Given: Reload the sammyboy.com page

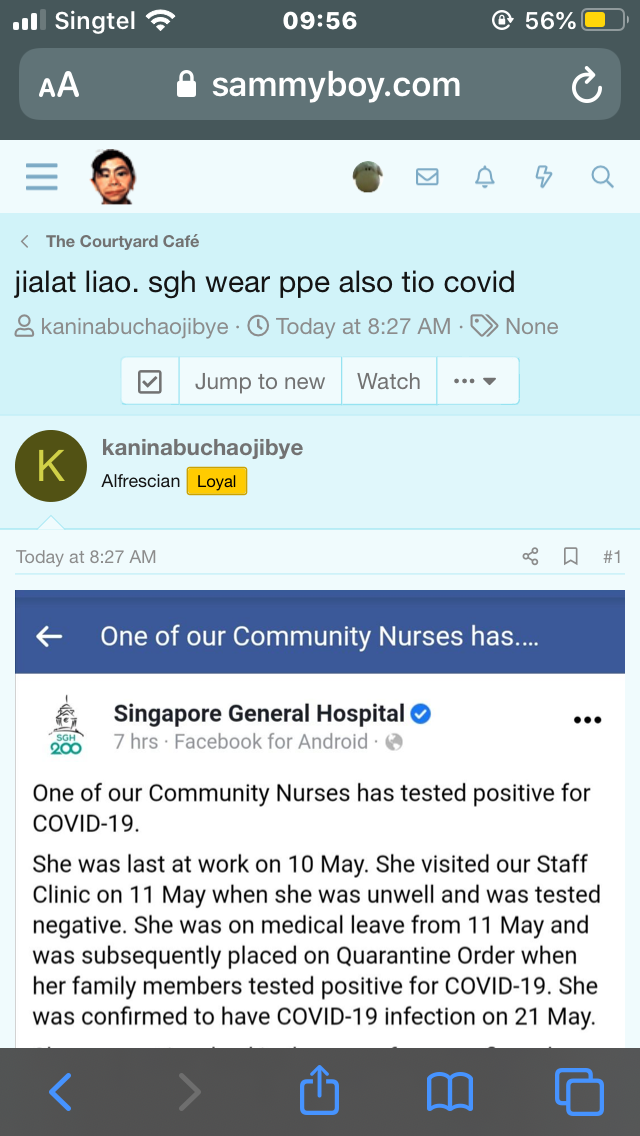Looking at the screenshot, I should (x=586, y=85).
